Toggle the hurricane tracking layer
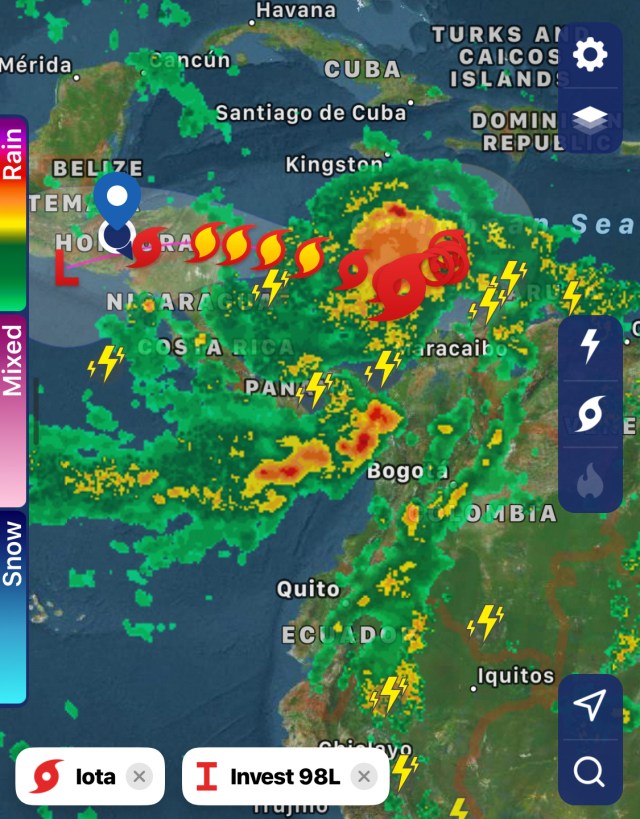Image resolution: width=640 pixels, height=819 pixels. pyautogui.click(x=590, y=414)
